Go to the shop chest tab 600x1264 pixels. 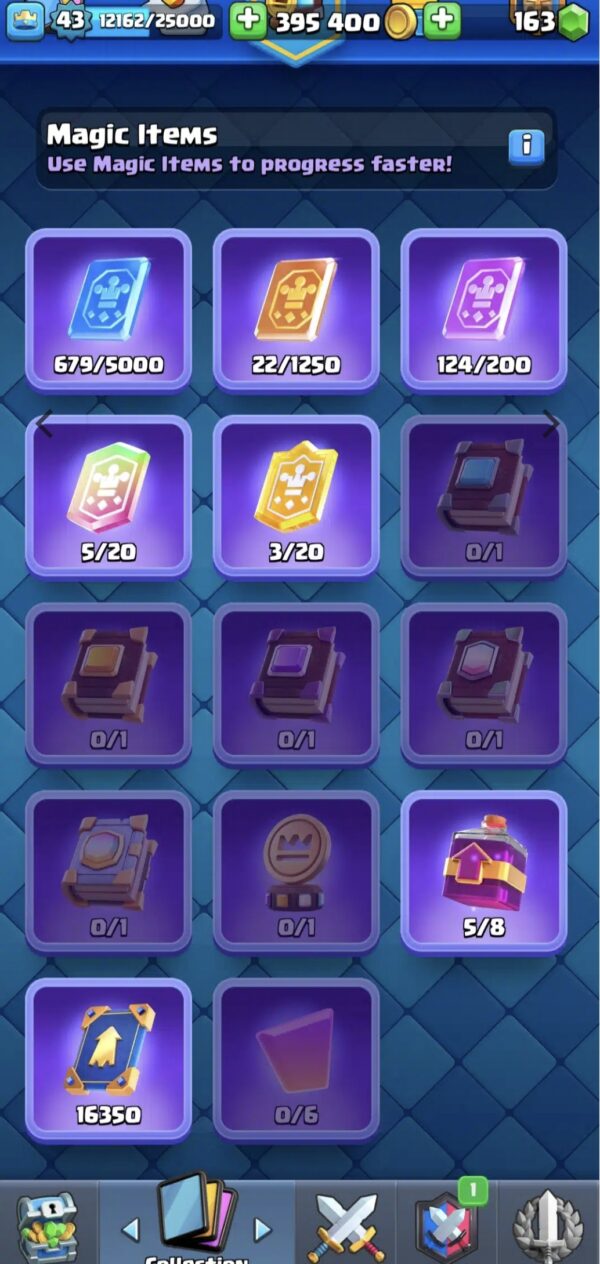pos(48,1225)
